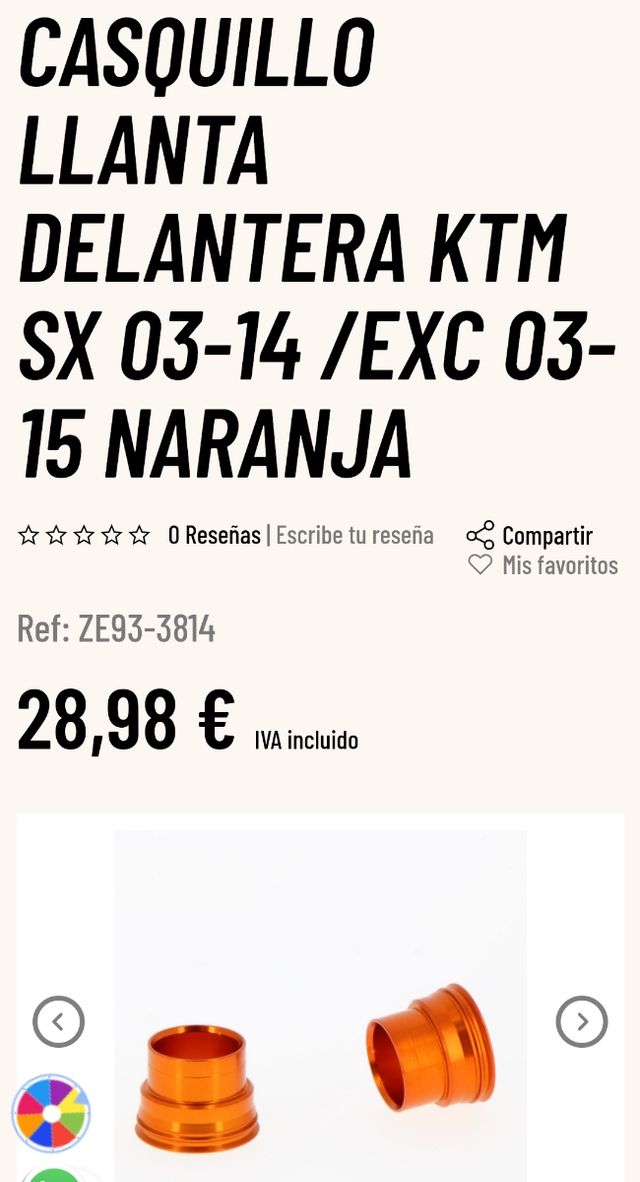640x1182 pixels.
Task: Share this product with Compartir
Action: click(x=531, y=535)
